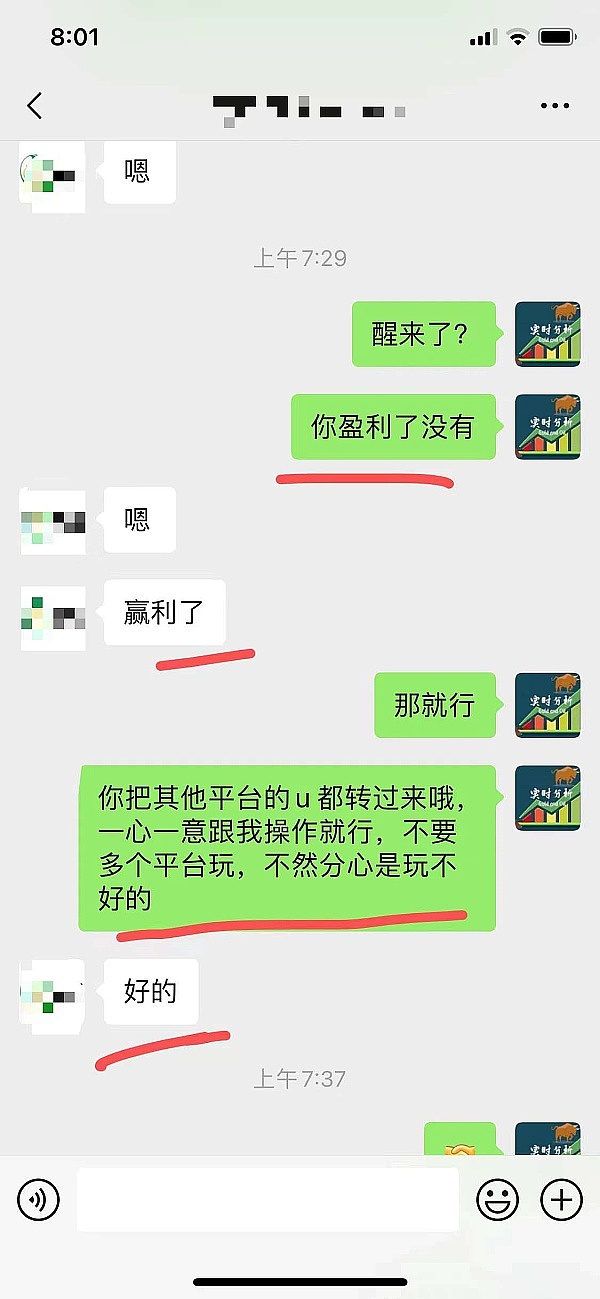Screen dimensions: 600x1299
Task: Open contact avatar beside "赢利了" message
Action: (53, 615)
